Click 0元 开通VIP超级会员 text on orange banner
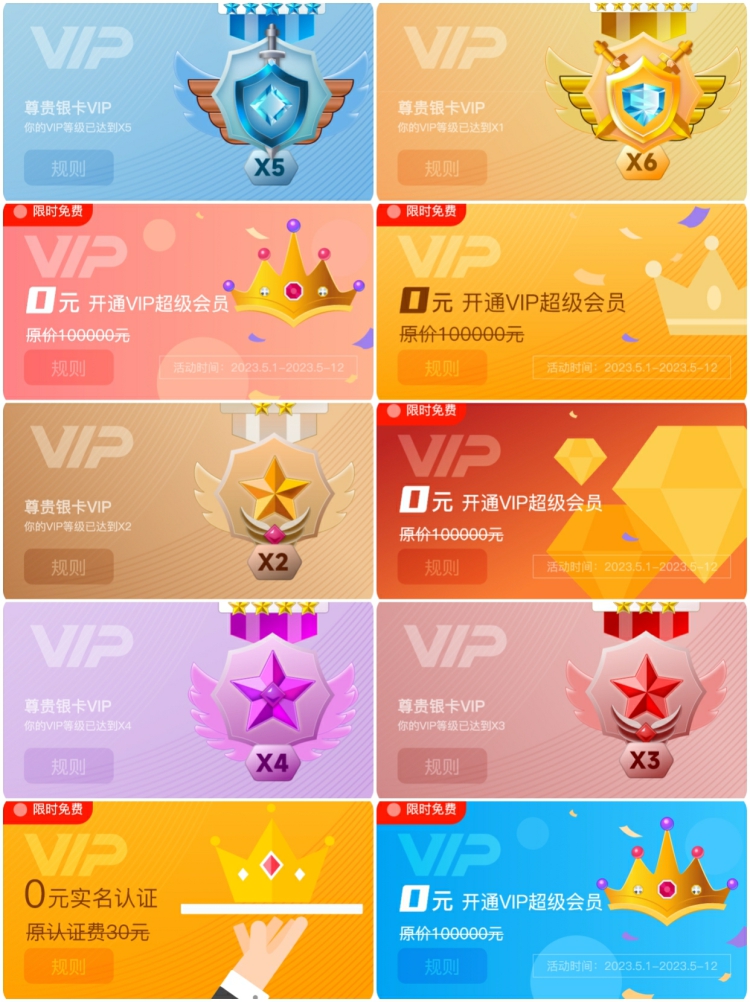The height and width of the screenshot is (1002, 750). coord(495,300)
